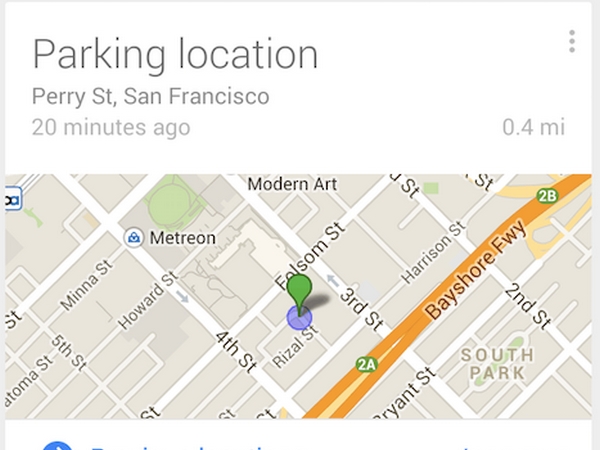Screen dimensions: 600x450
Task: Open the parking card overflow menu
Action: (571, 41)
